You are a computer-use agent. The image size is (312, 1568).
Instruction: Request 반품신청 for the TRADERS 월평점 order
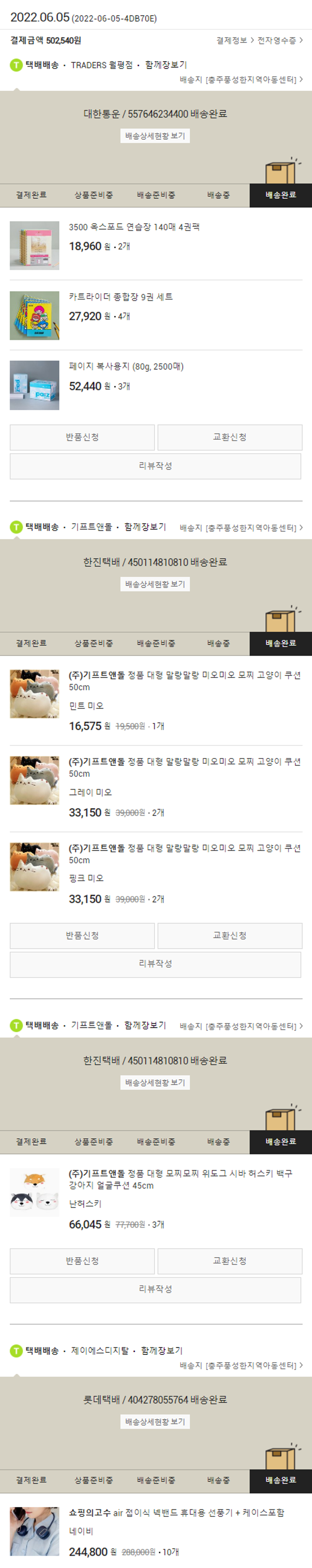(x=82, y=437)
